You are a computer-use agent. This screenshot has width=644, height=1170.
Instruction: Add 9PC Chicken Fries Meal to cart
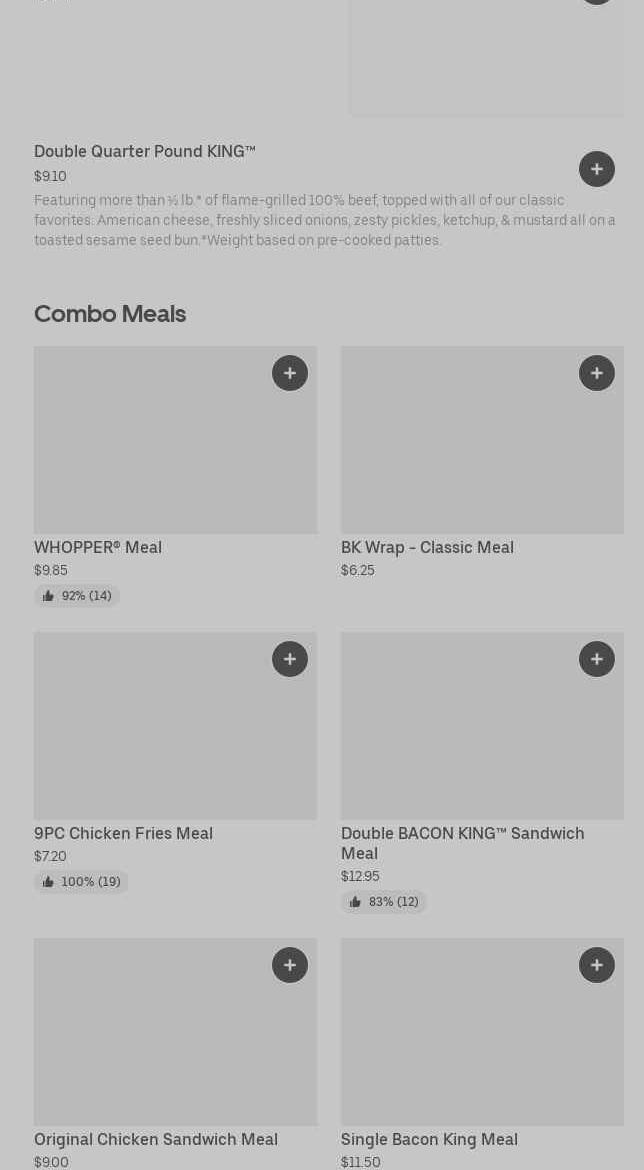click(x=290, y=659)
